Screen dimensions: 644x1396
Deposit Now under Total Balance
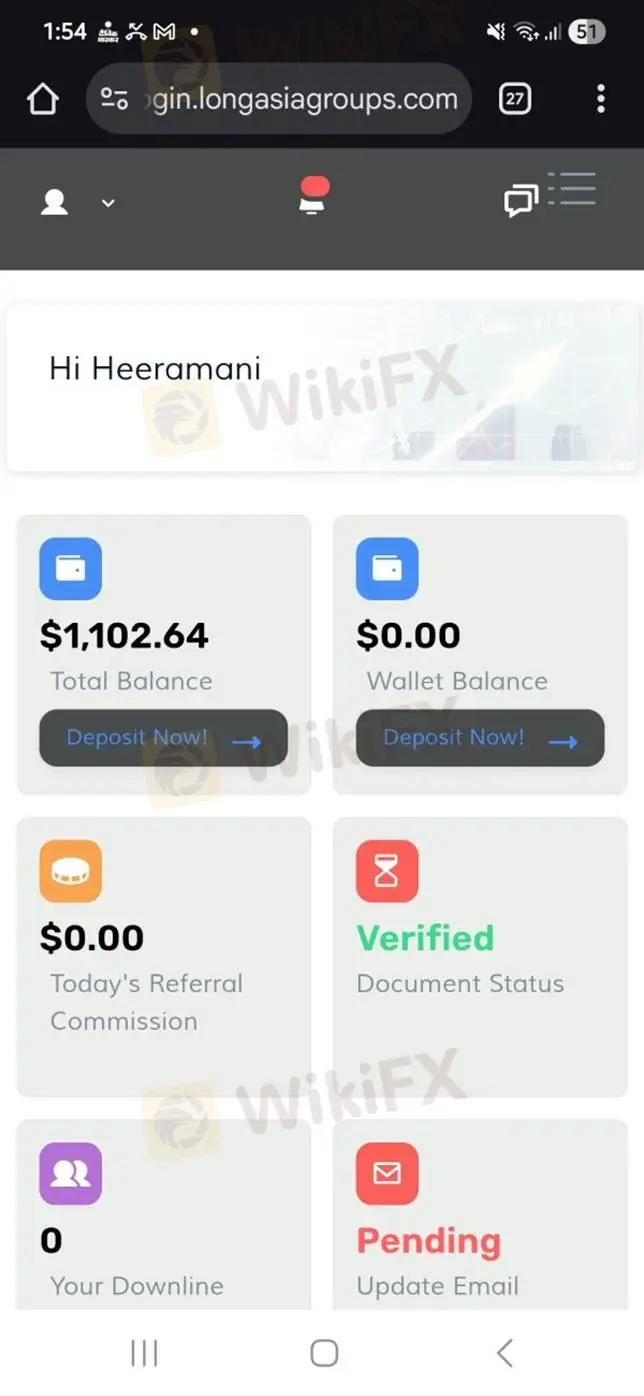163,739
